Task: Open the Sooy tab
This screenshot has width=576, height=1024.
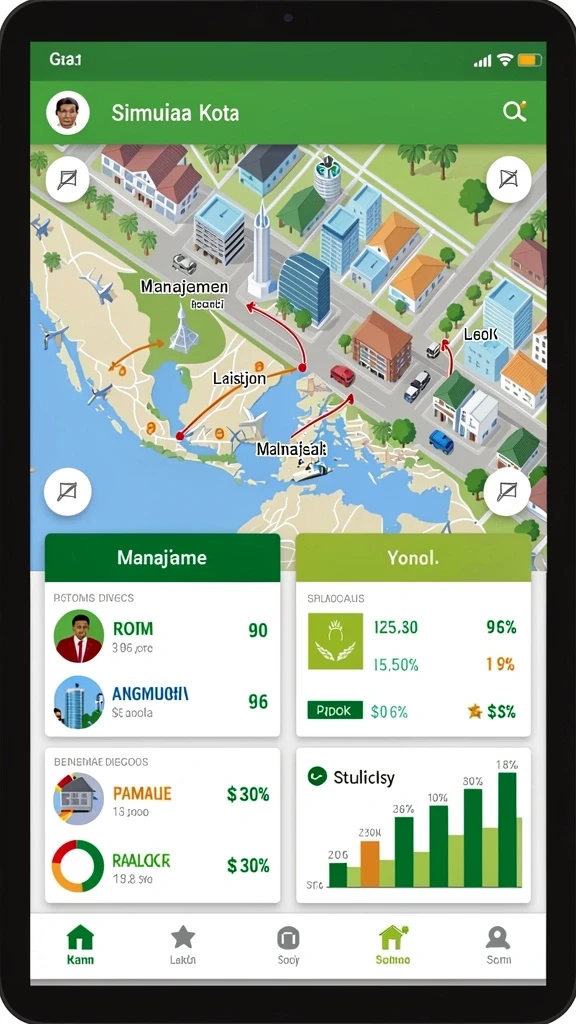Action: (288, 945)
